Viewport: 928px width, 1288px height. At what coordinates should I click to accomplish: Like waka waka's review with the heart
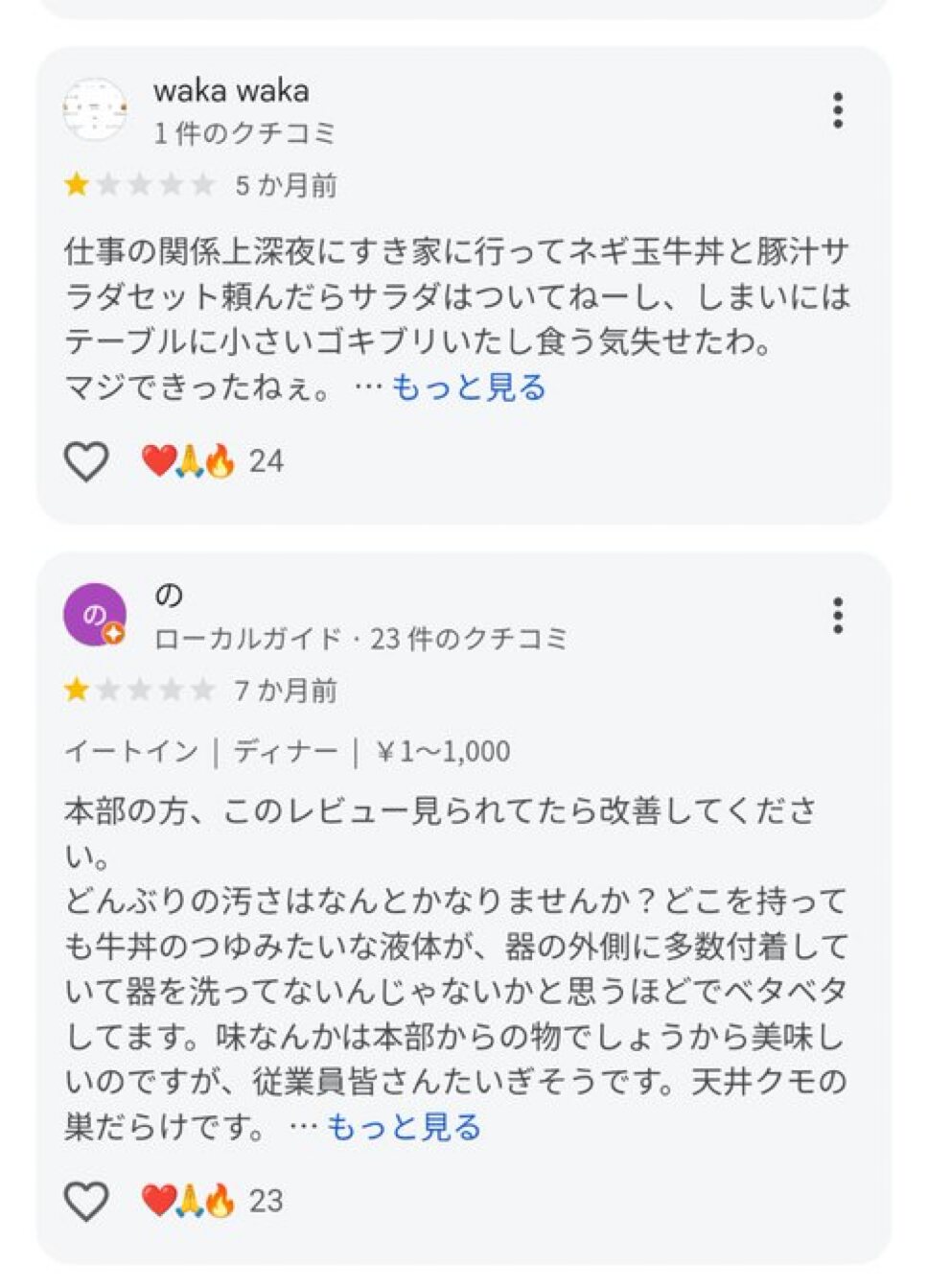coord(86,461)
